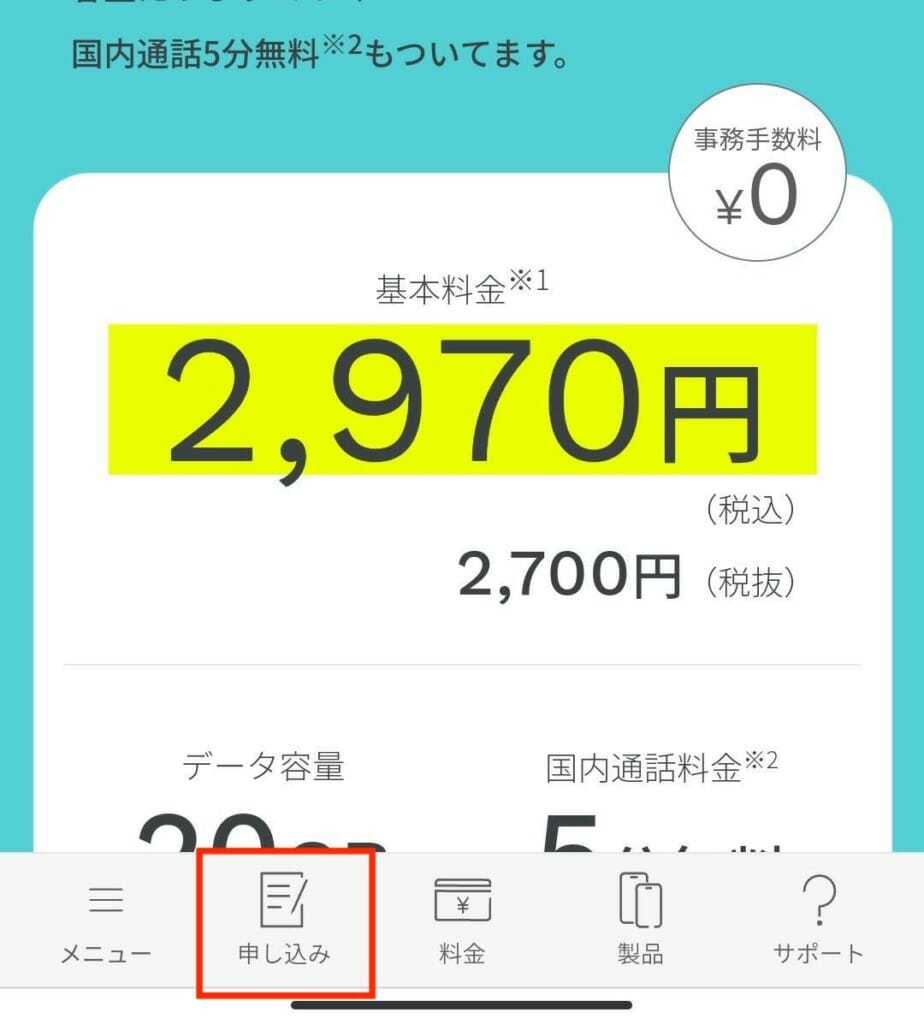This screenshot has height=1024, width=924.
Task: Open サポート support help
Action: 818,921
